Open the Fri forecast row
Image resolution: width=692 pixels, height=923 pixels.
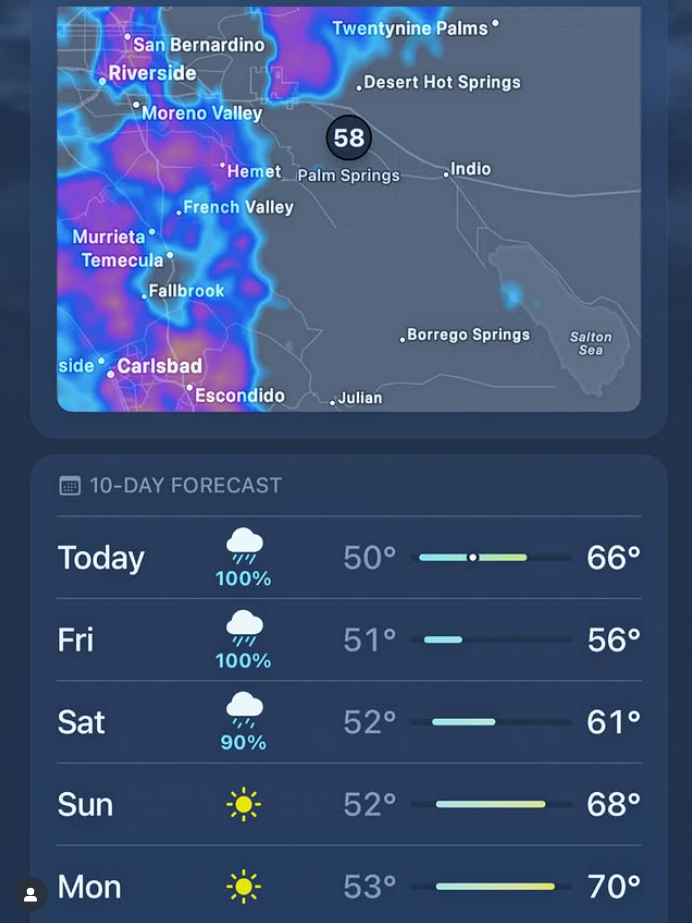pyautogui.click(x=348, y=640)
